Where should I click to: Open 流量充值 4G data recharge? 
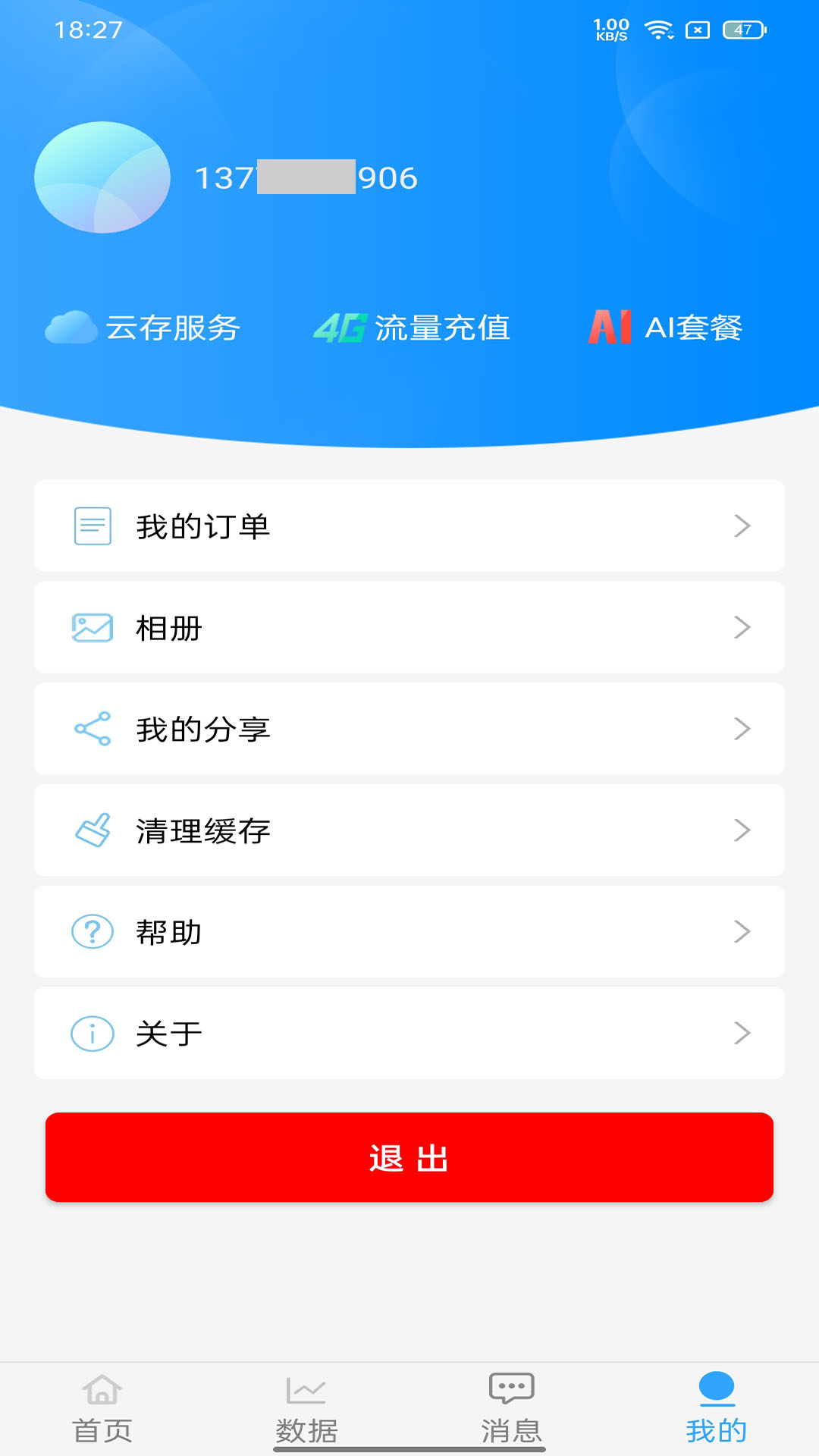tap(412, 328)
